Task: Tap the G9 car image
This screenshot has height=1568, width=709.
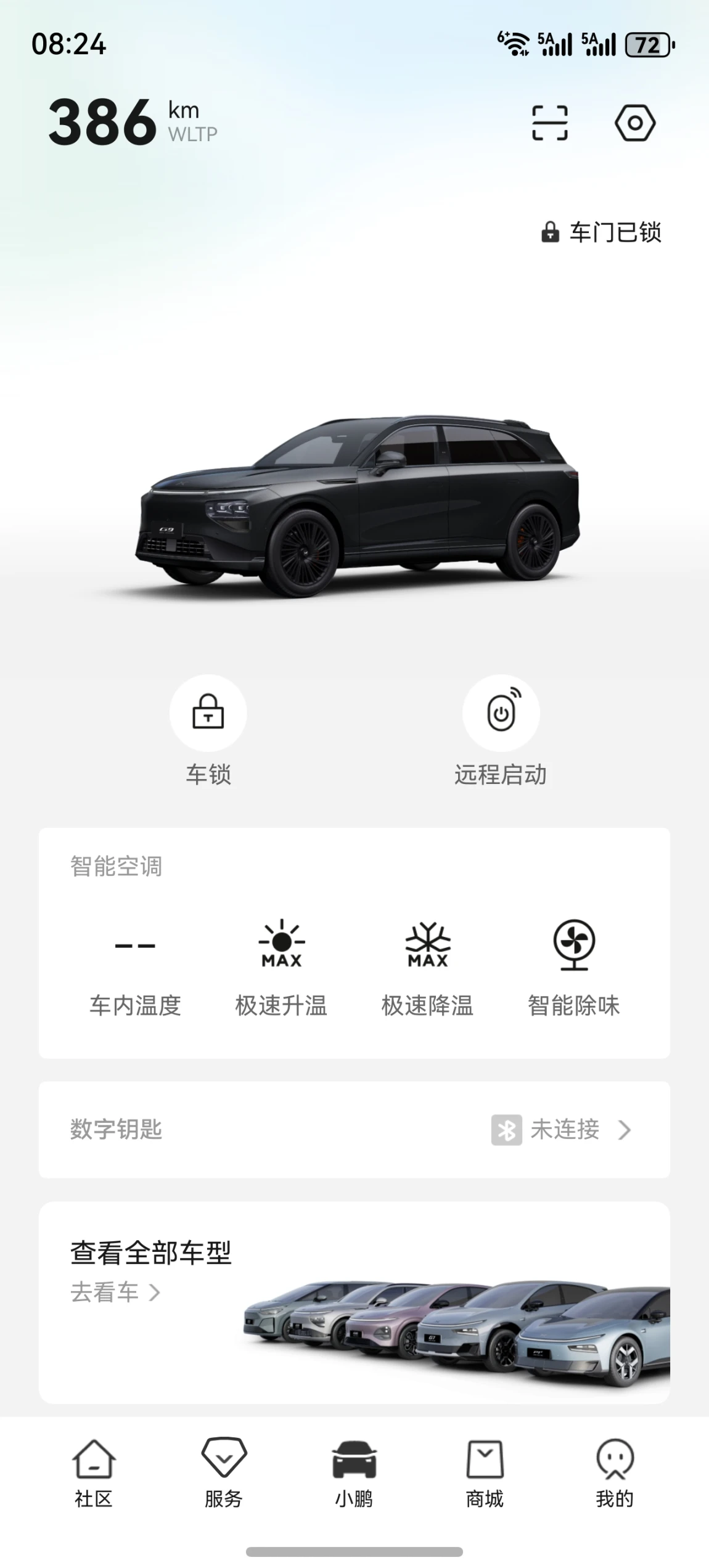Action: [x=358, y=505]
